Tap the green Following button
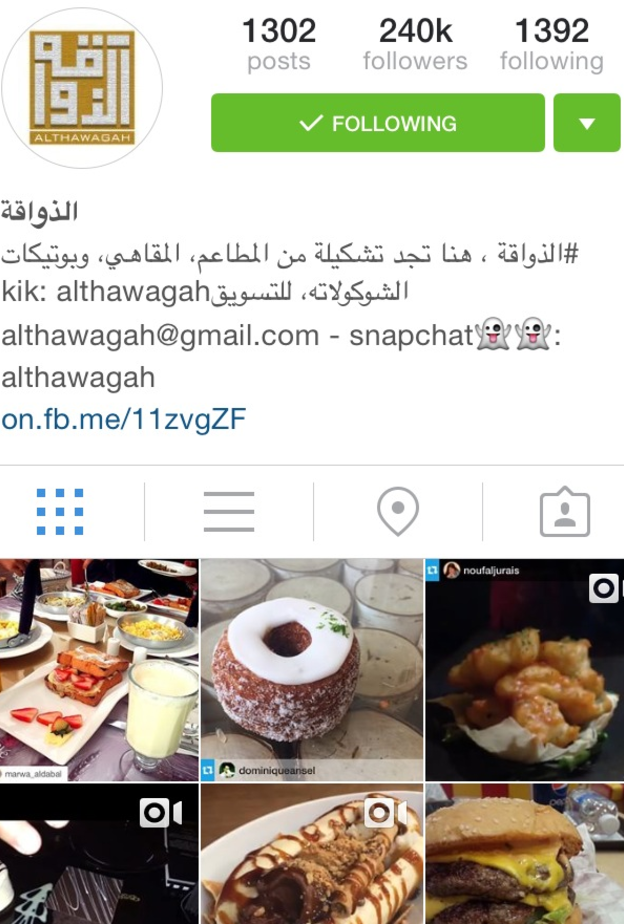Image resolution: width=624 pixels, height=924 pixels. click(x=377, y=123)
